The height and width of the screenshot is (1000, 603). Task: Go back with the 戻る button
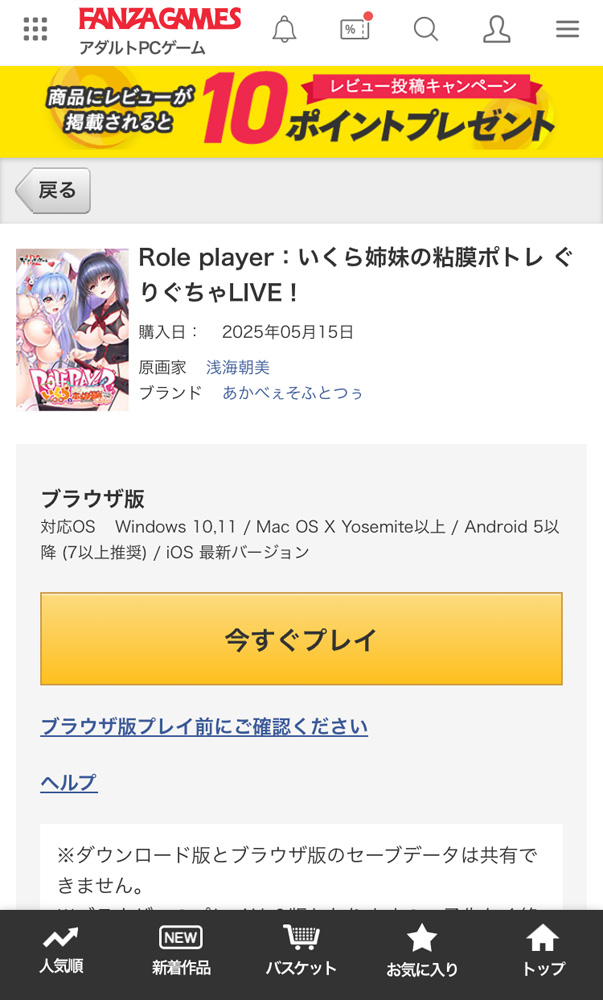pos(54,190)
